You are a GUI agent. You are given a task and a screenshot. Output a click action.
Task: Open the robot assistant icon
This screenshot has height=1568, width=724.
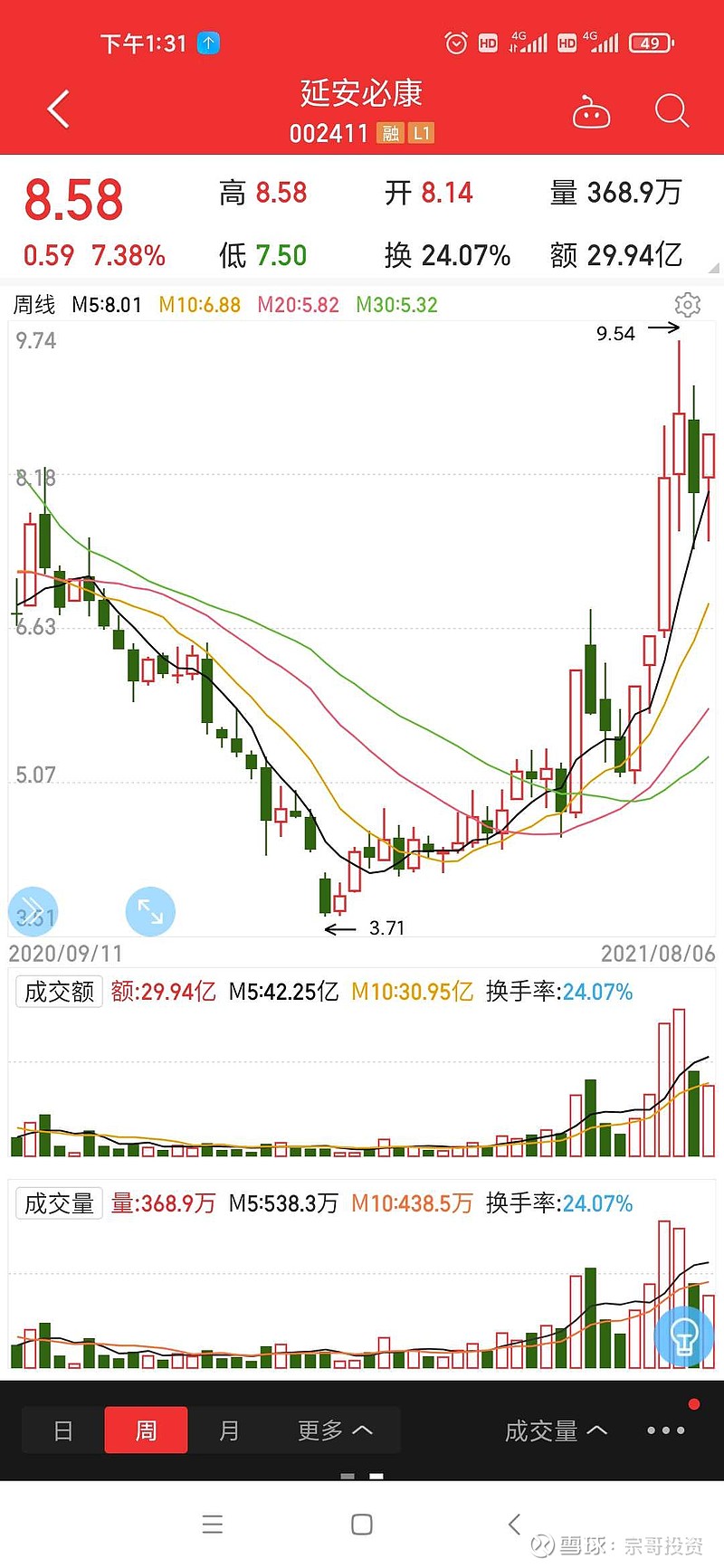(592, 111)
